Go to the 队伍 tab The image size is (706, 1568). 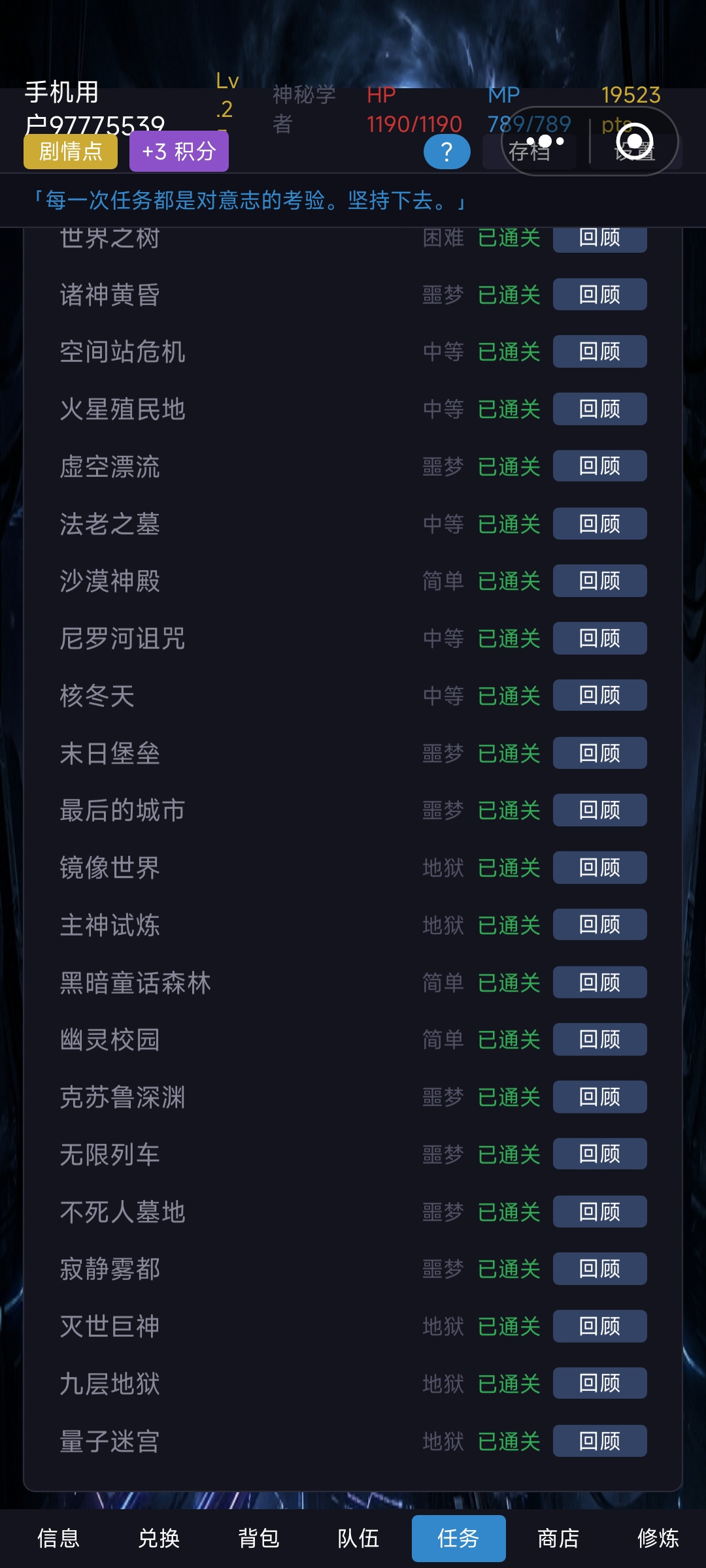[359, 1539]
